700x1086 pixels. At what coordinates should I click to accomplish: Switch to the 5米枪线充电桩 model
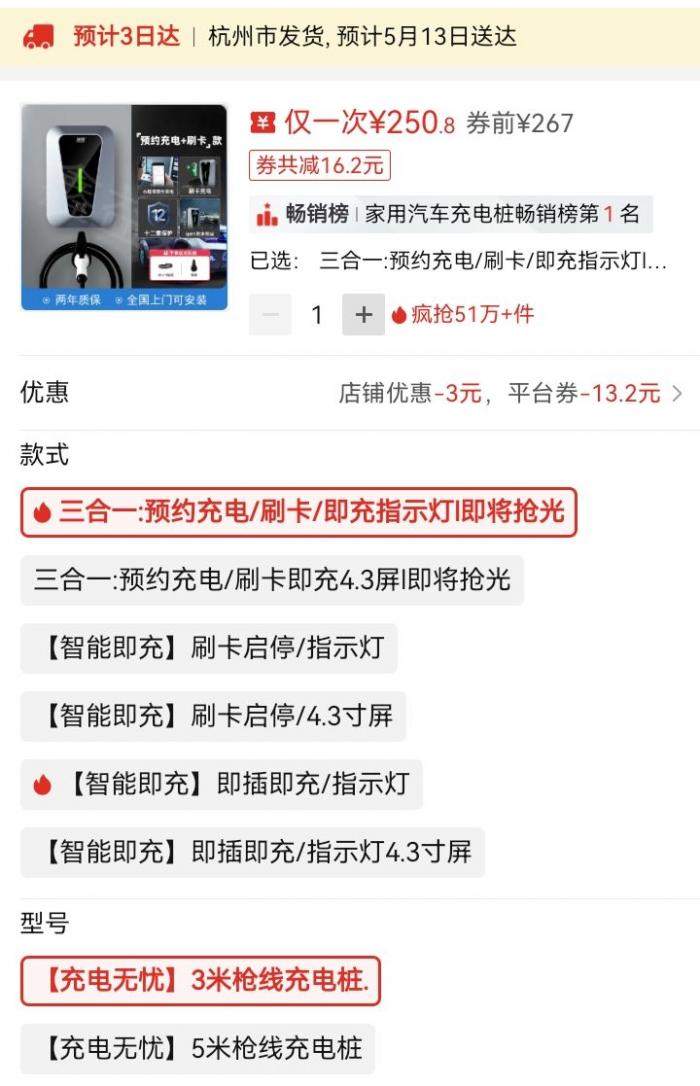(197, 1049)
